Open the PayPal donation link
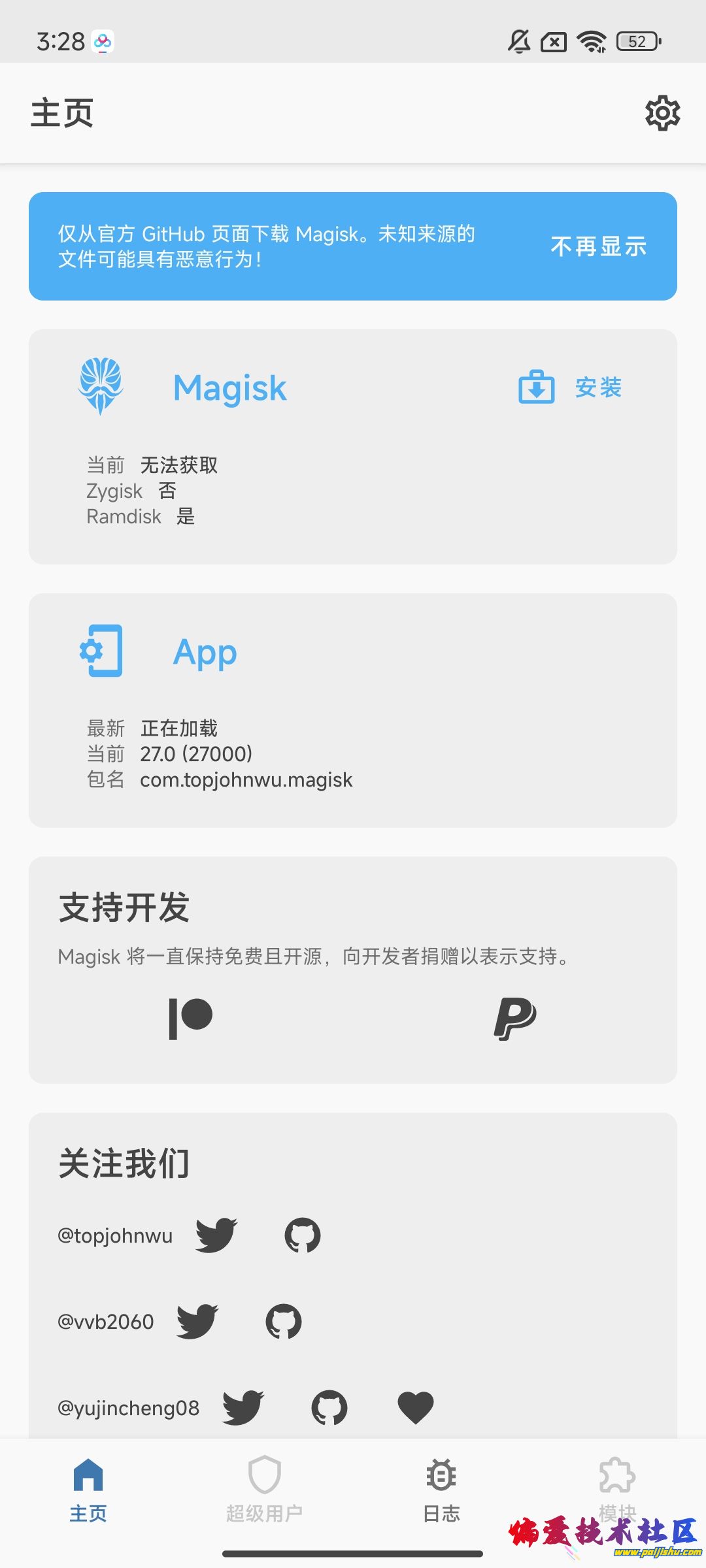706x1568 pixels. tap(515, 1019)
